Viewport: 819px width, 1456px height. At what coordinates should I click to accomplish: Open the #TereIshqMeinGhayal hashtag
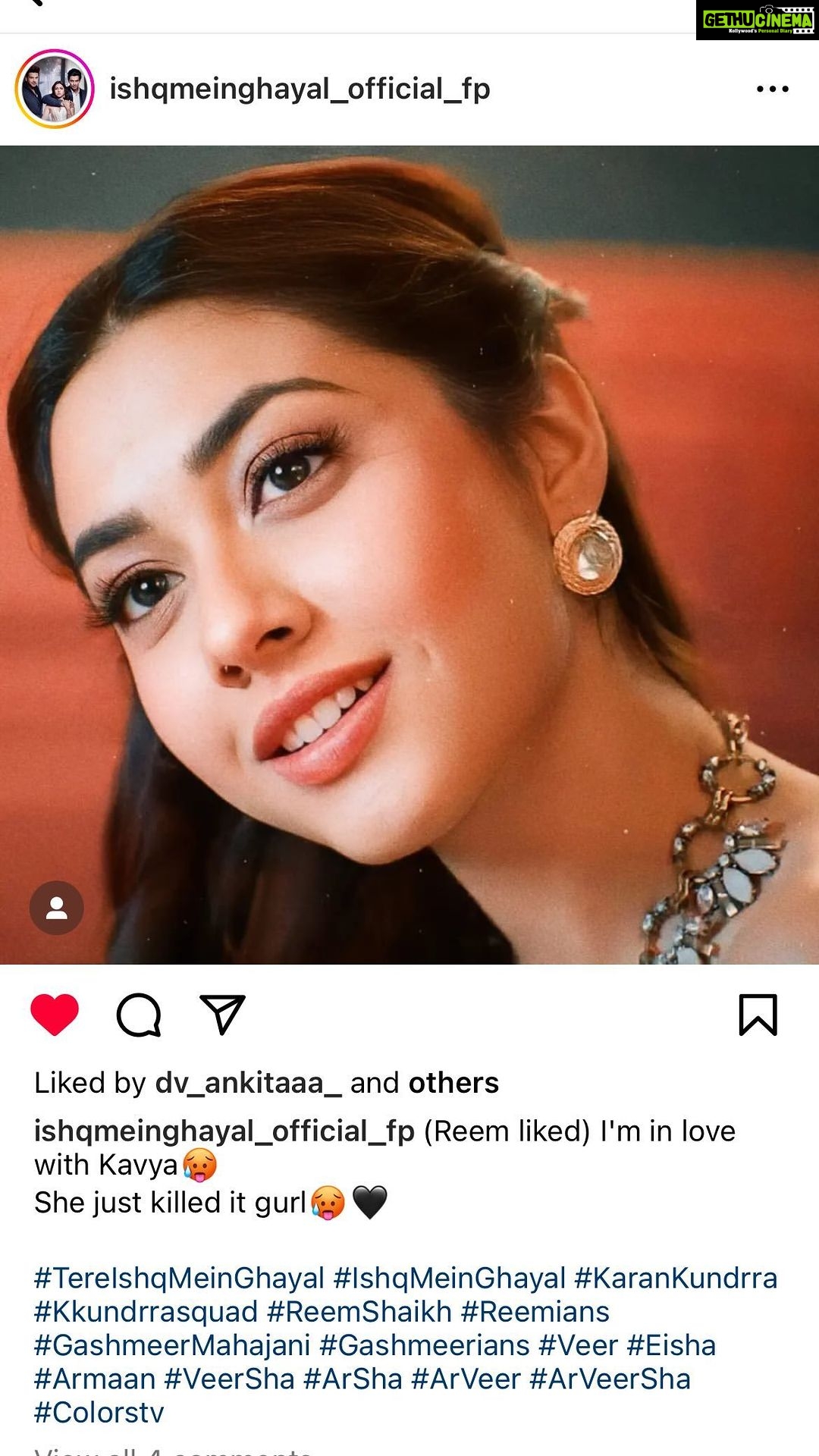[x=179, y=1279]
